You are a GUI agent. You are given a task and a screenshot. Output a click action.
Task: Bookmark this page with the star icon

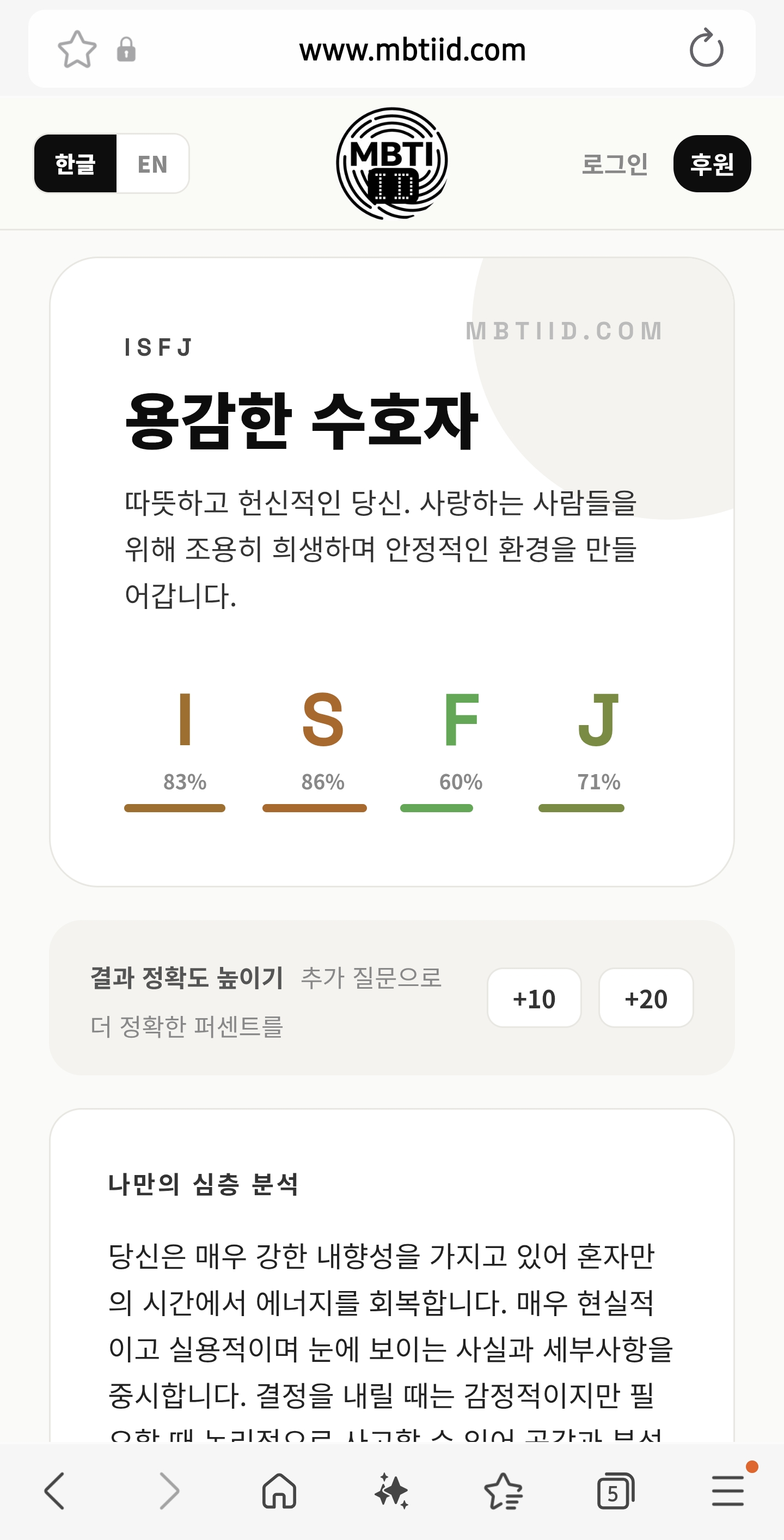[76, 49]
